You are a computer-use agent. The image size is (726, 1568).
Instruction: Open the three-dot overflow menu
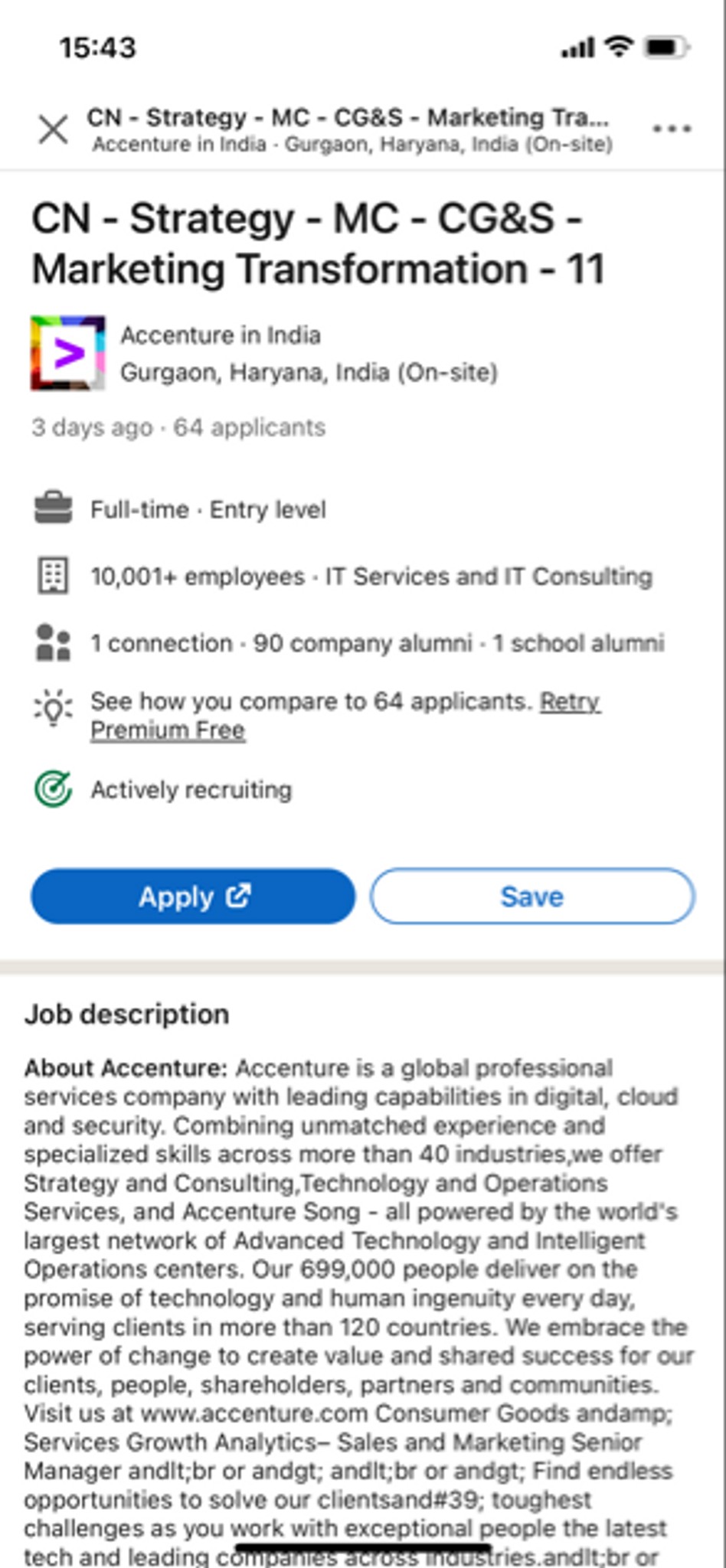pyautogui.click(x=672, y=129)
